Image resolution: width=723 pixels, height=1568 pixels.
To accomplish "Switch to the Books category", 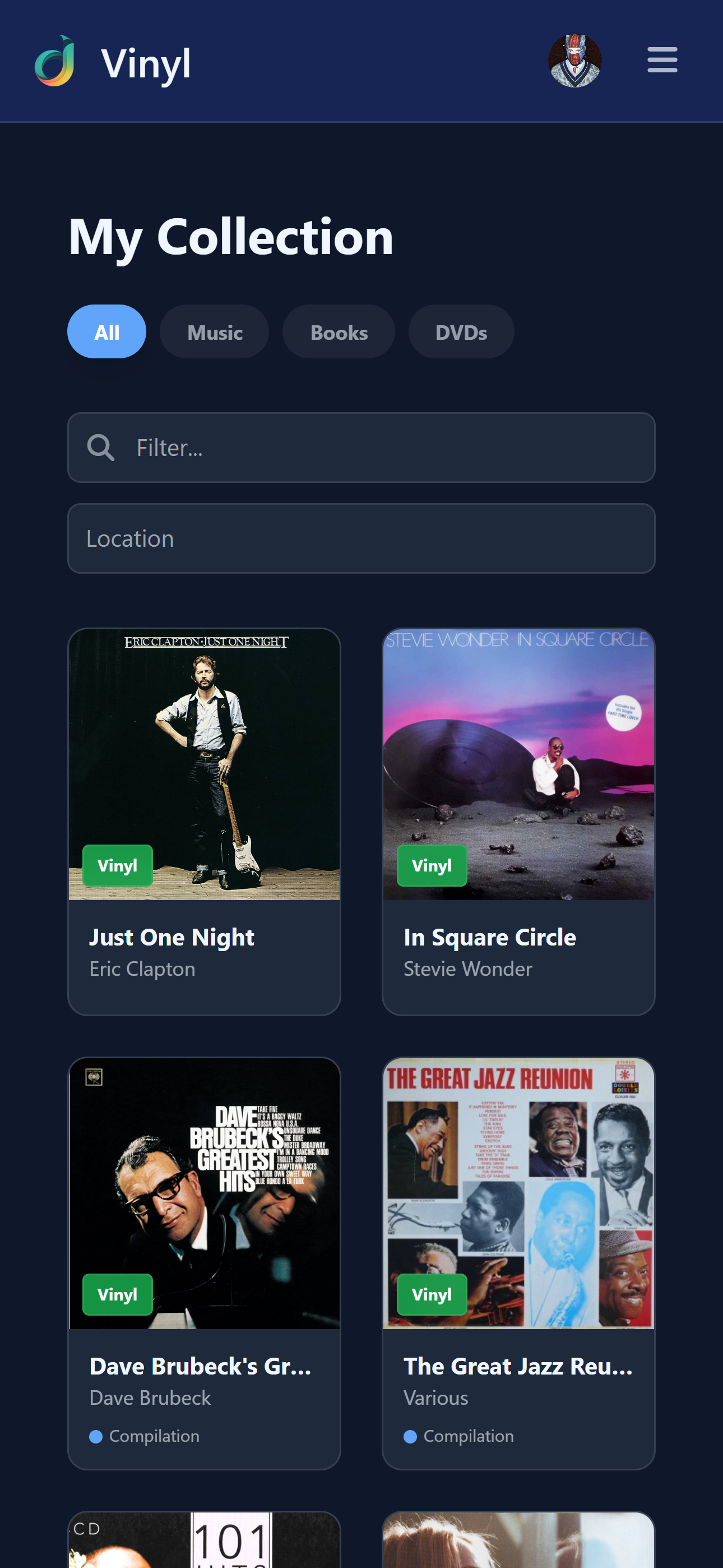I will (339, 332).
